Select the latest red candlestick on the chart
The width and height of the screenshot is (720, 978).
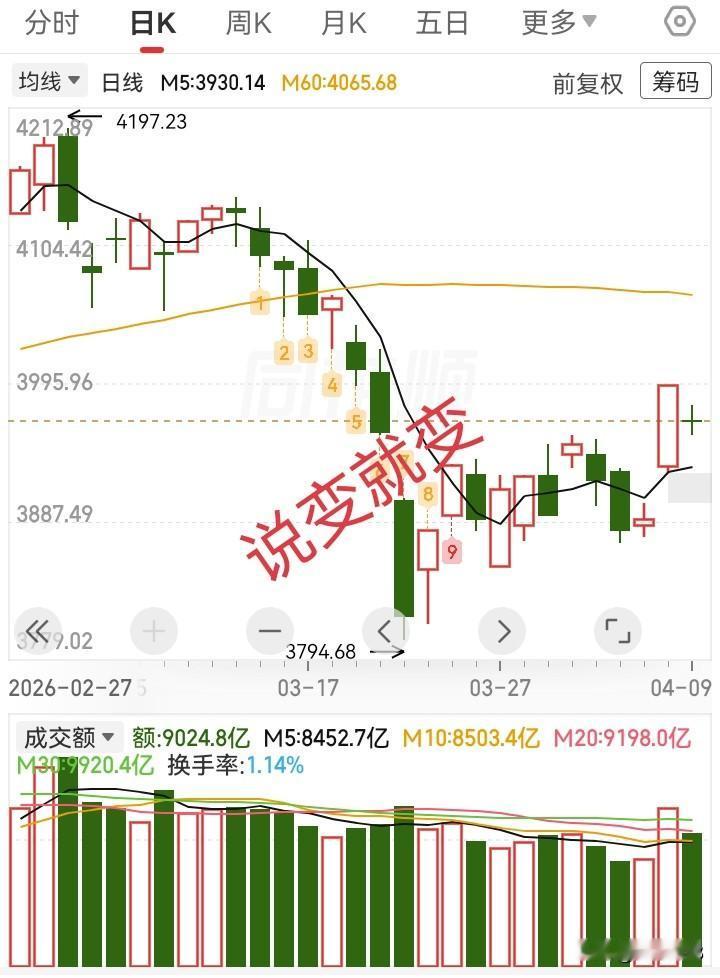click(x=666, y=425)
